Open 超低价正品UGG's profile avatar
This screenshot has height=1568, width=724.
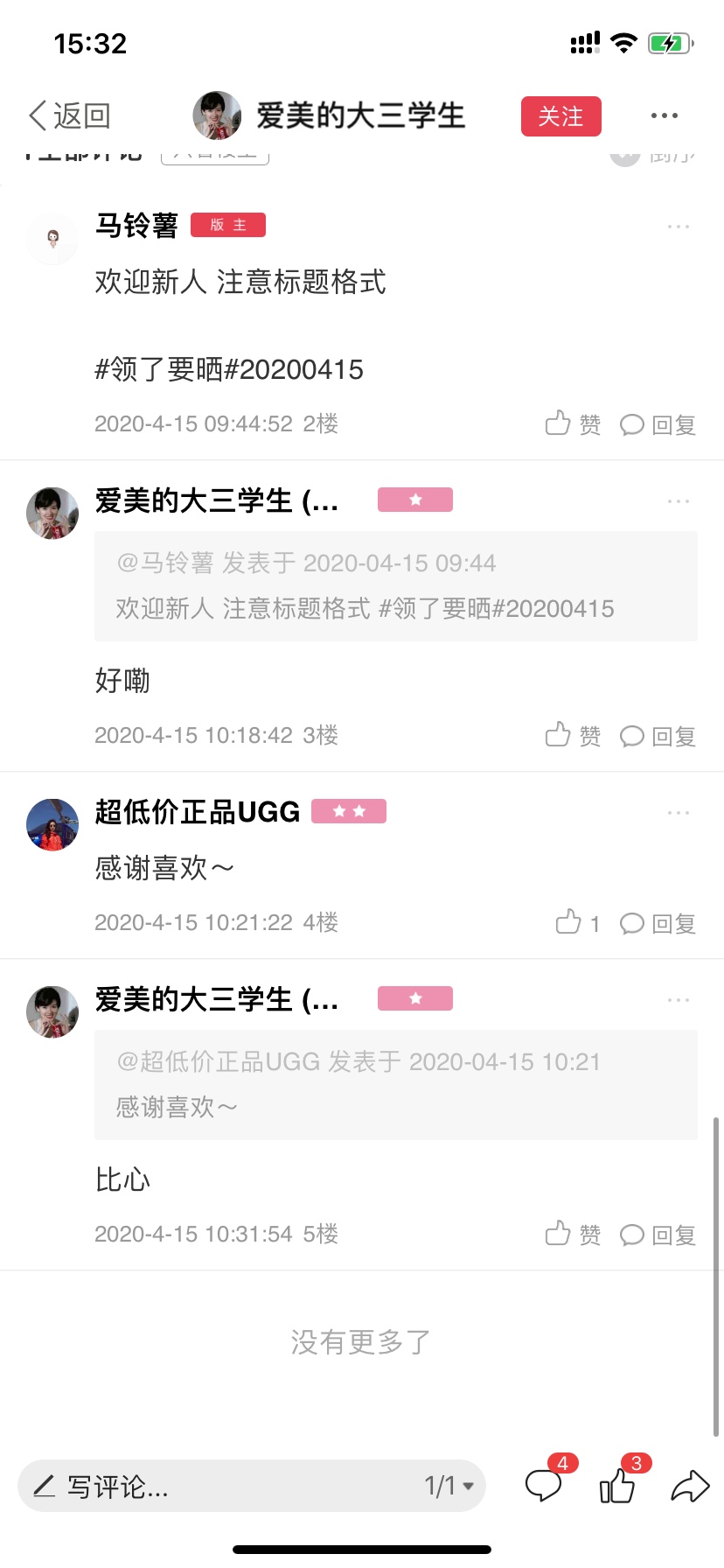coord(52,824)
